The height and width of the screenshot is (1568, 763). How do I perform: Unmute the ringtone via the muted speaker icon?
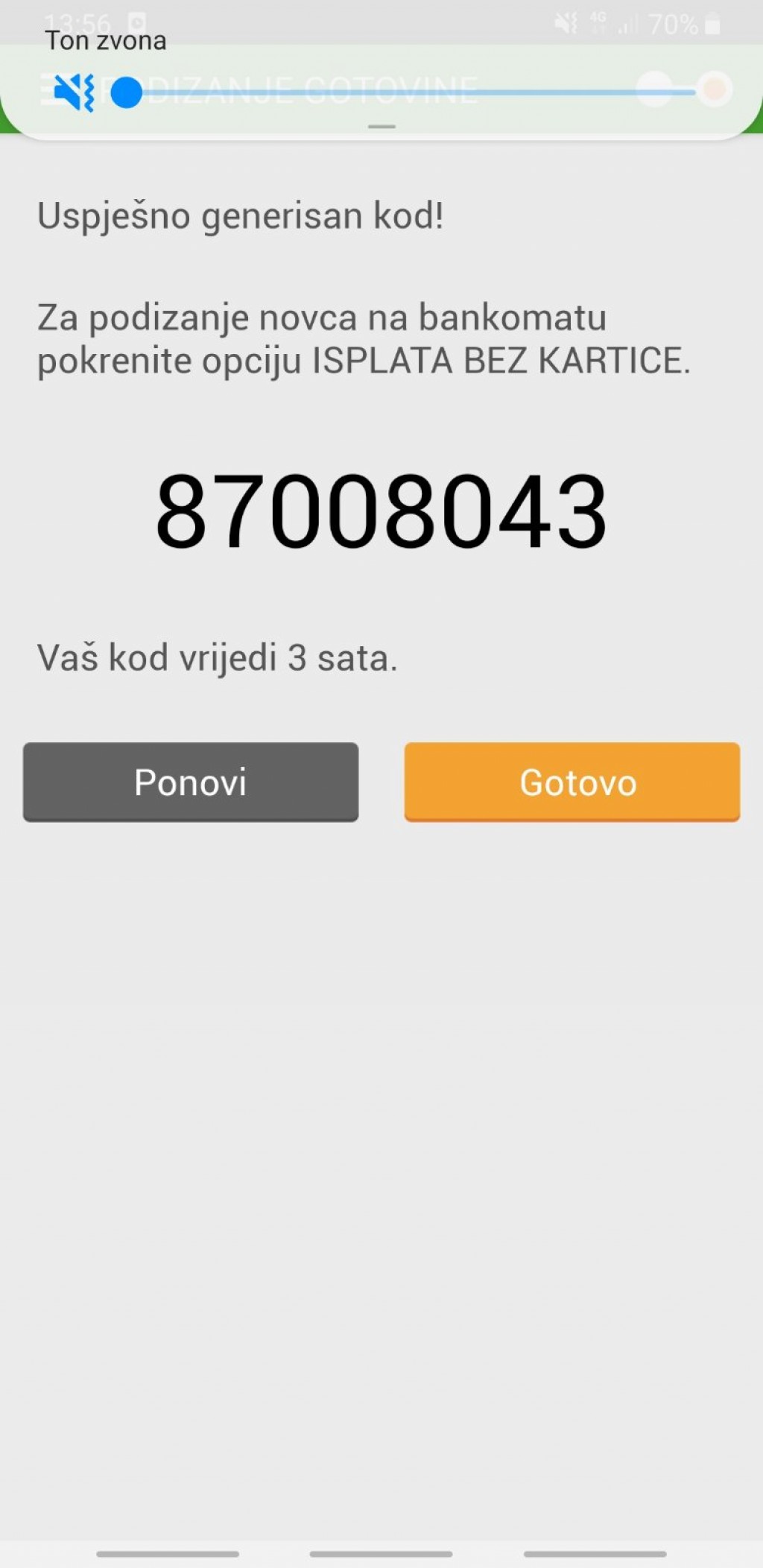(x=75, y=92)
